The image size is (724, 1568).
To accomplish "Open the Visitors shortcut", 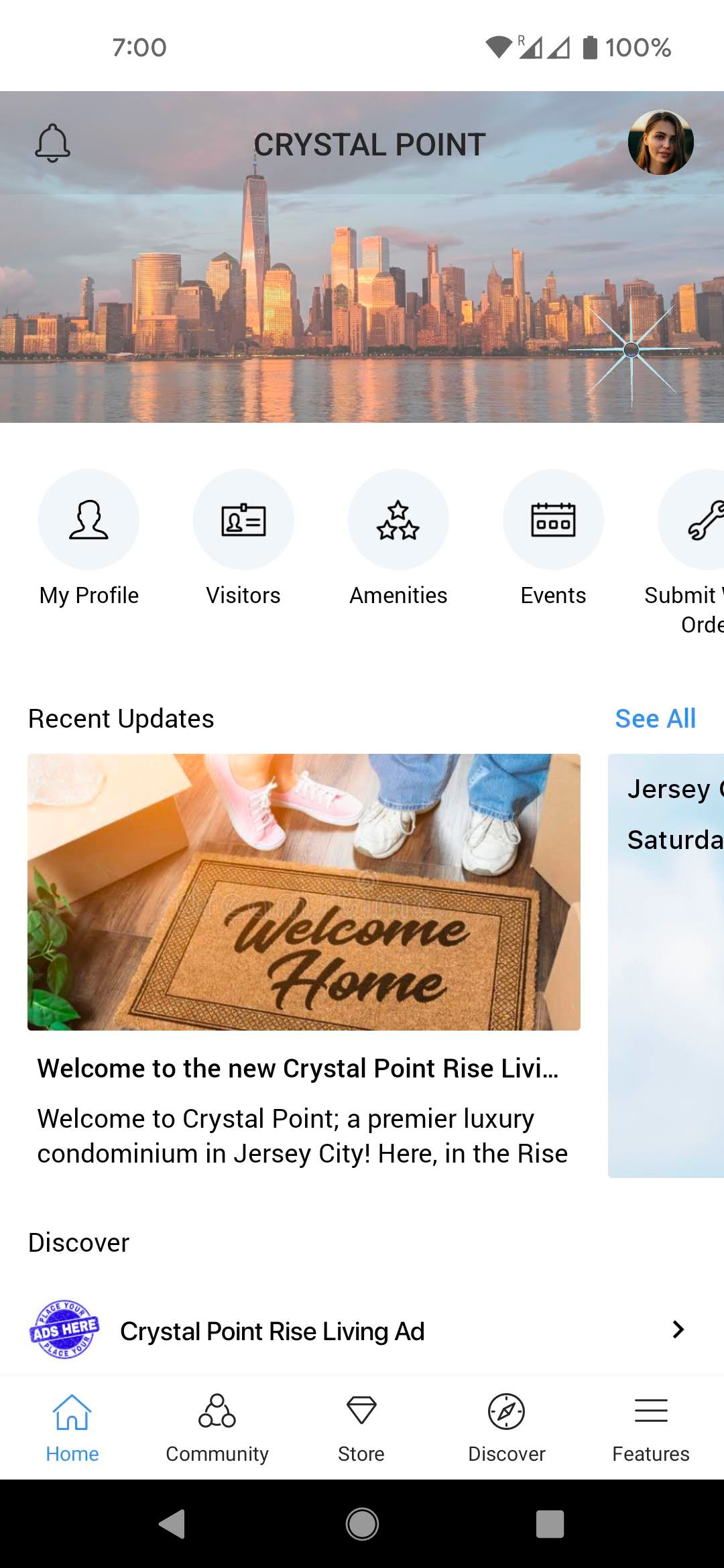I will (243, 520).
